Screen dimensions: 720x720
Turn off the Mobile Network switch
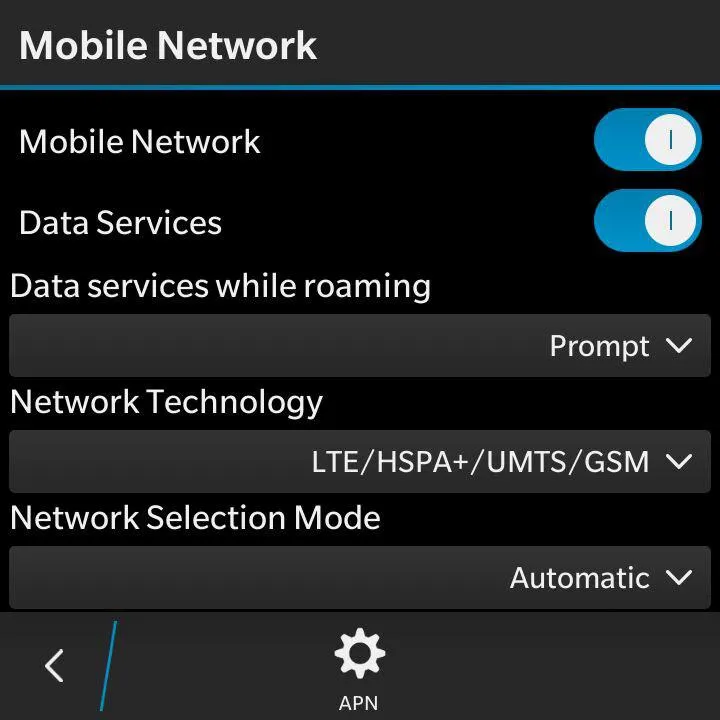(x=647, y=140)
